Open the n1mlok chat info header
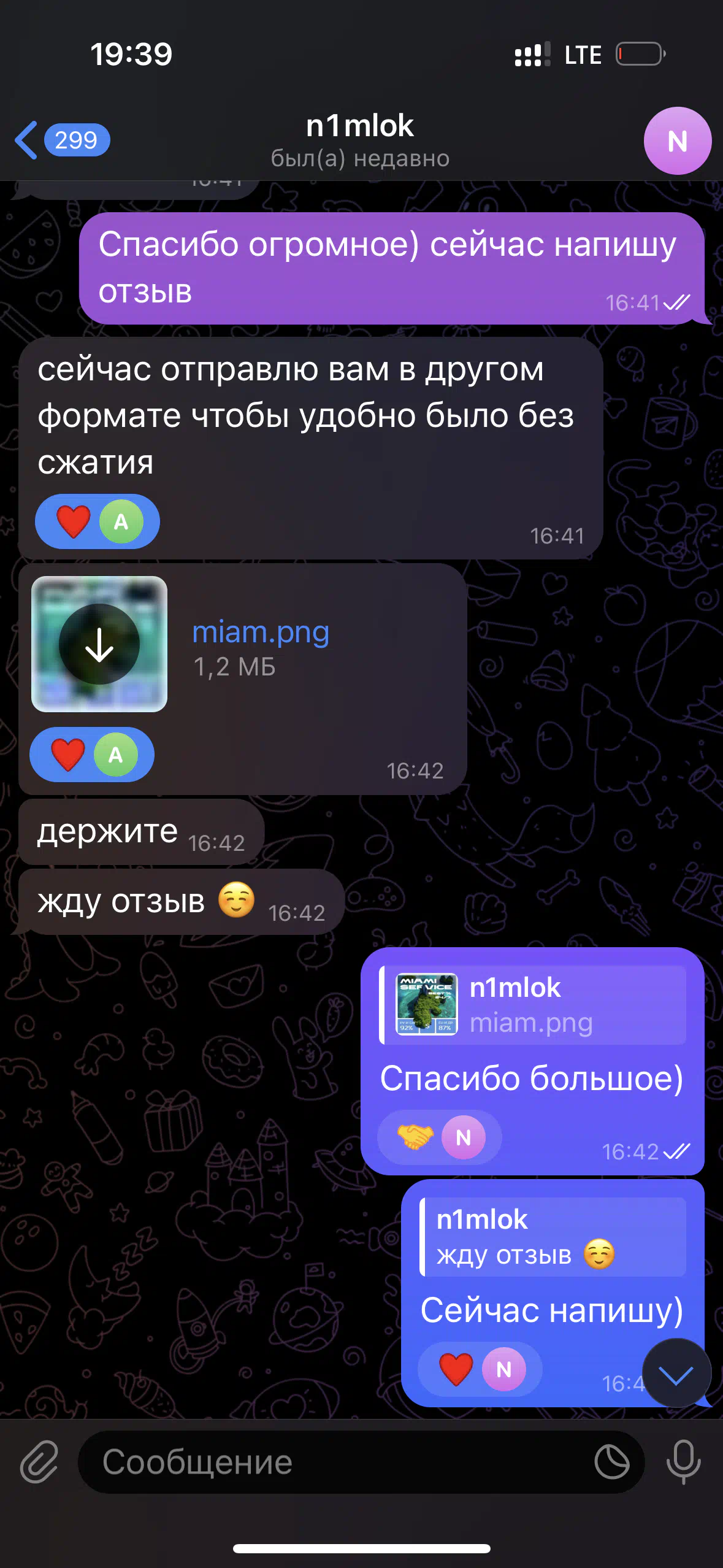723x1568 pixels. tap(360, 140)
